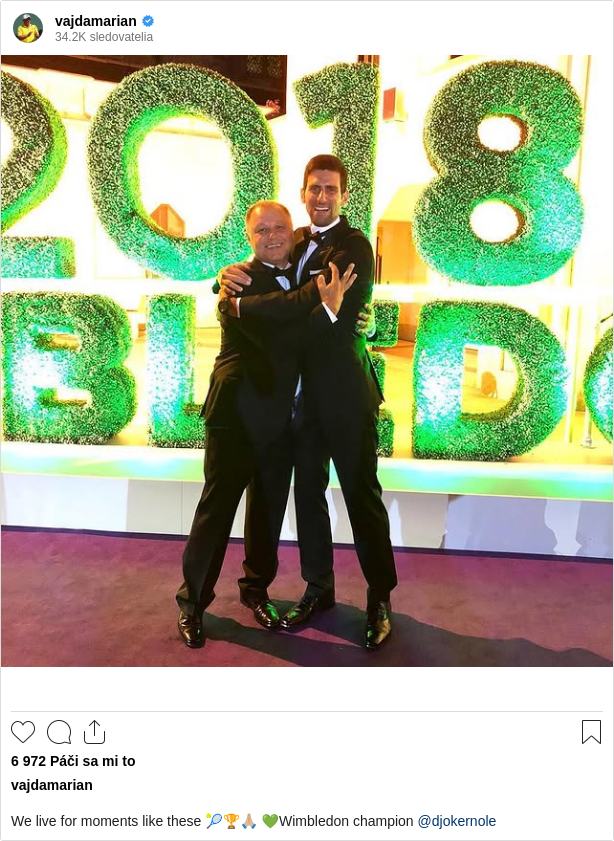
Task: Open comments on this post
Action: [x=59, y=732]
